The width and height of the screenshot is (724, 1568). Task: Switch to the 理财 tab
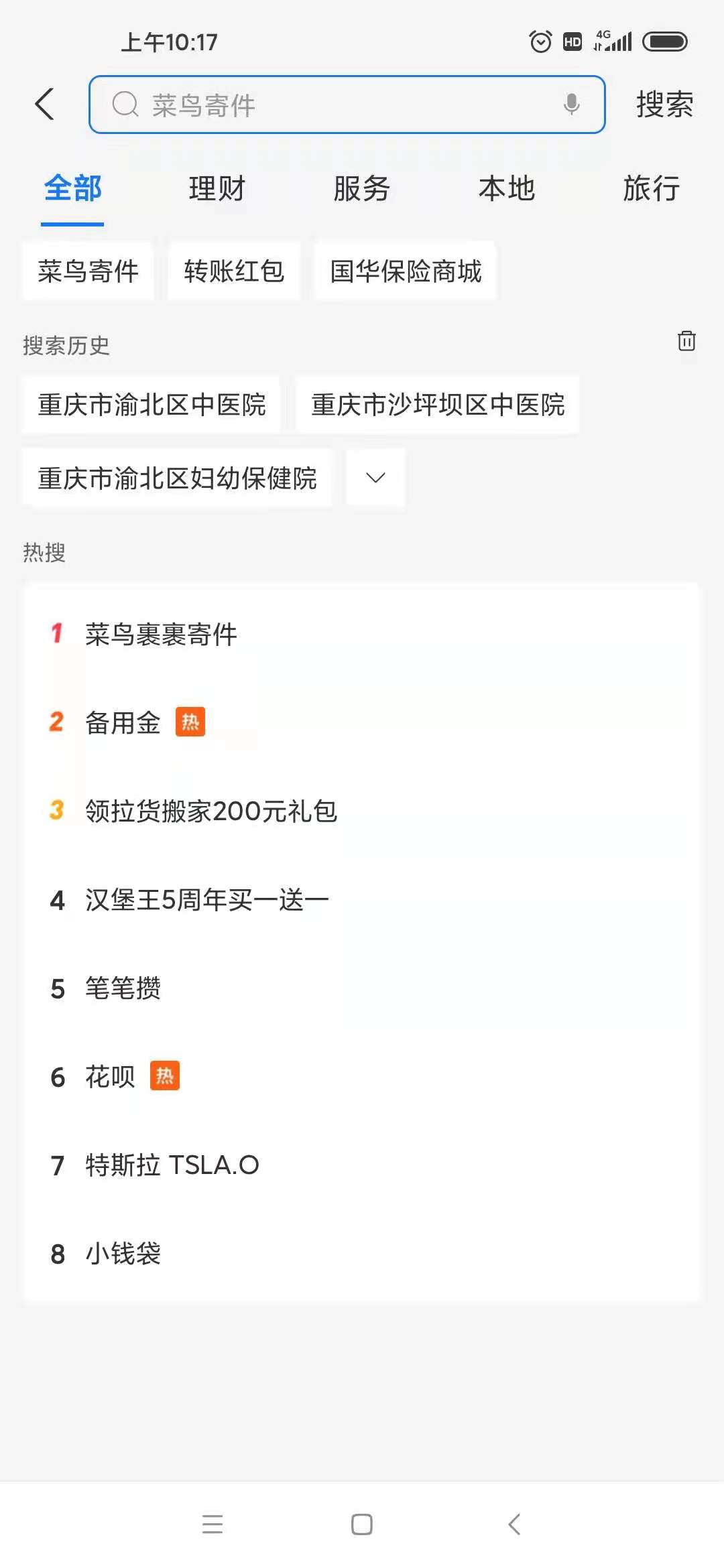click(x=217, y=188)
